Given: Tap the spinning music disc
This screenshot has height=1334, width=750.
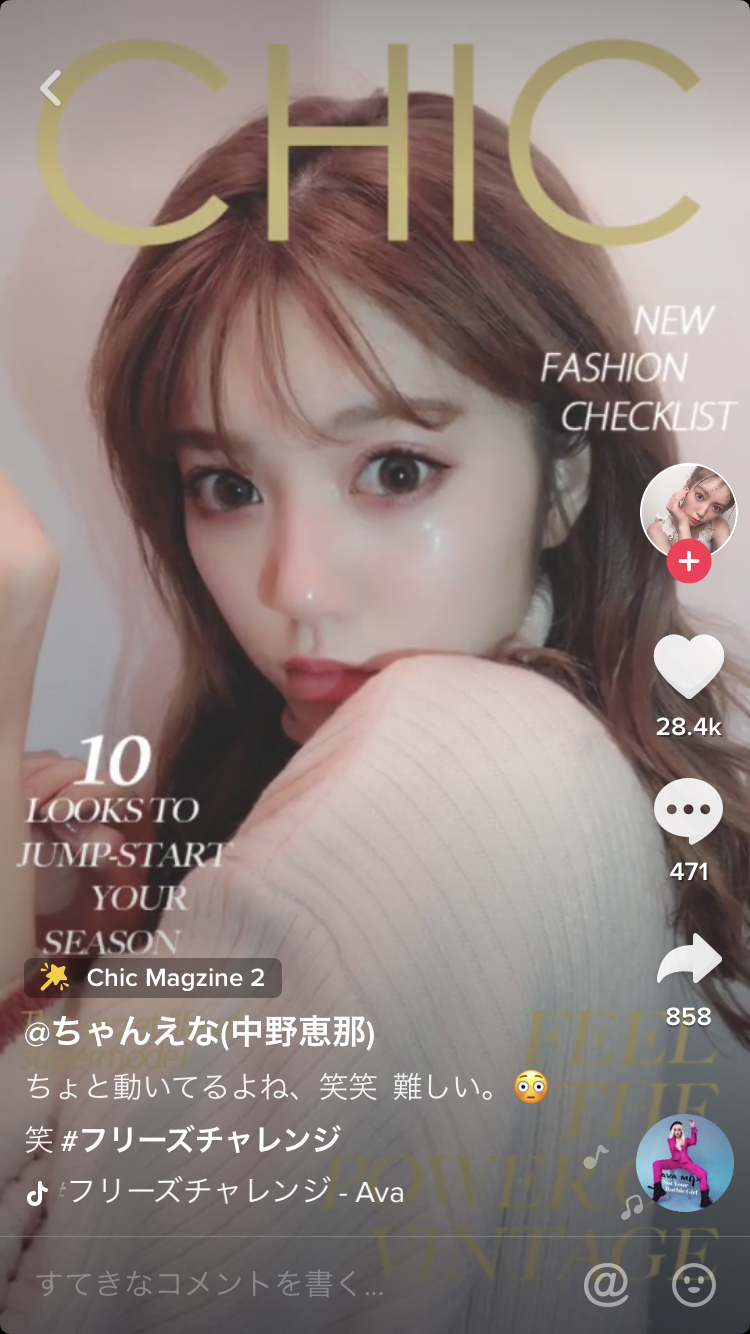Looking at the screenshot, I should [685, 1163].
